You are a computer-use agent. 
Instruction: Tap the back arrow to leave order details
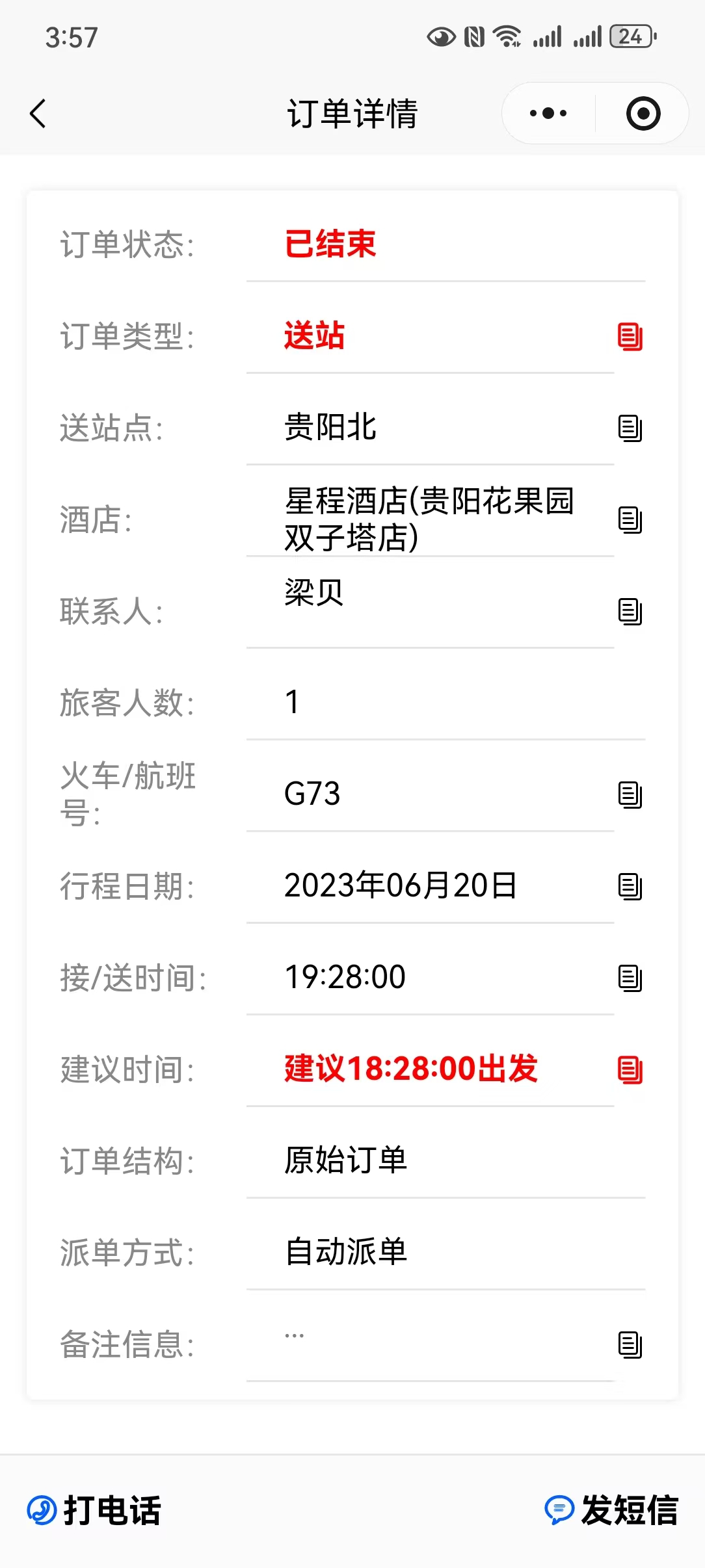pos(37,112)
